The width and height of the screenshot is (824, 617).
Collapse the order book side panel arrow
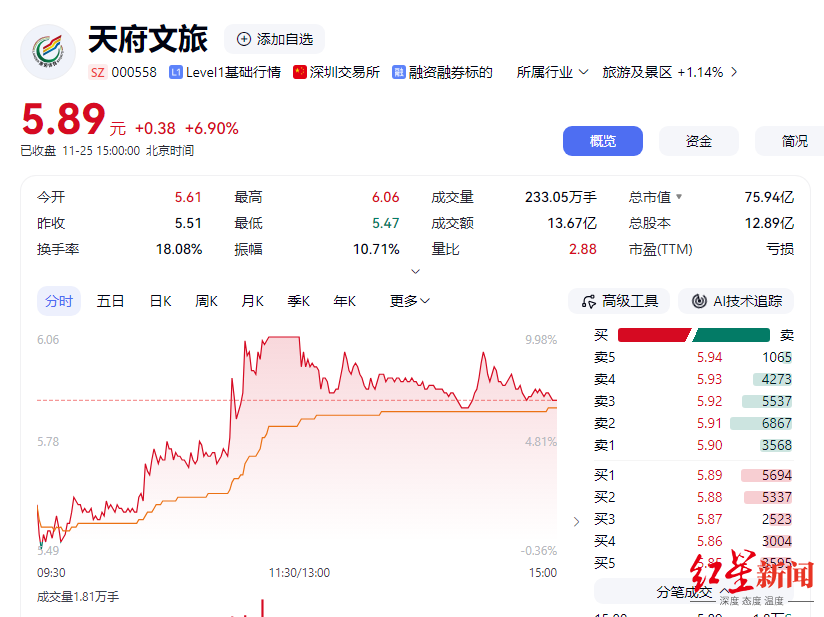pyautogui.click(x=576, y=521)
